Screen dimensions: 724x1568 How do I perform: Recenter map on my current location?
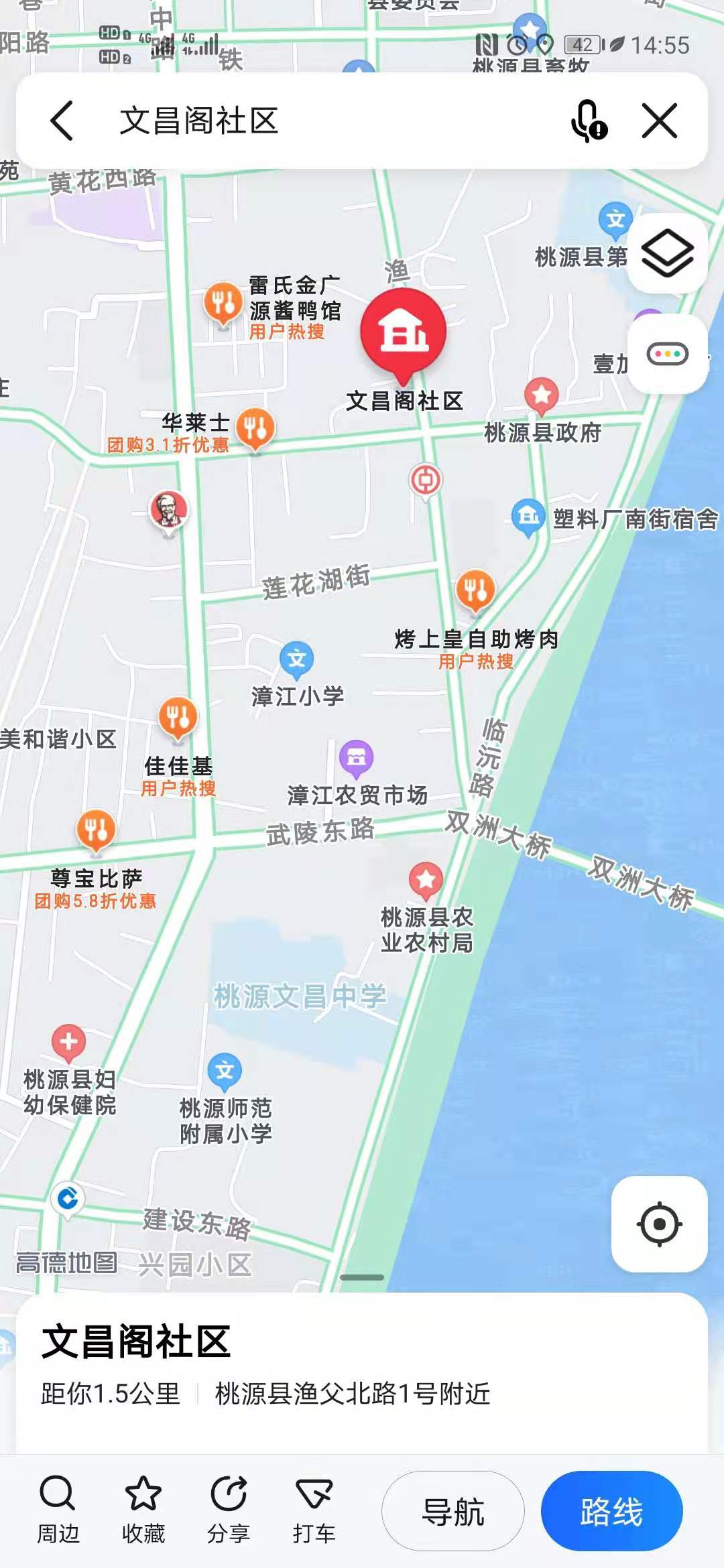pos(659,1224)
